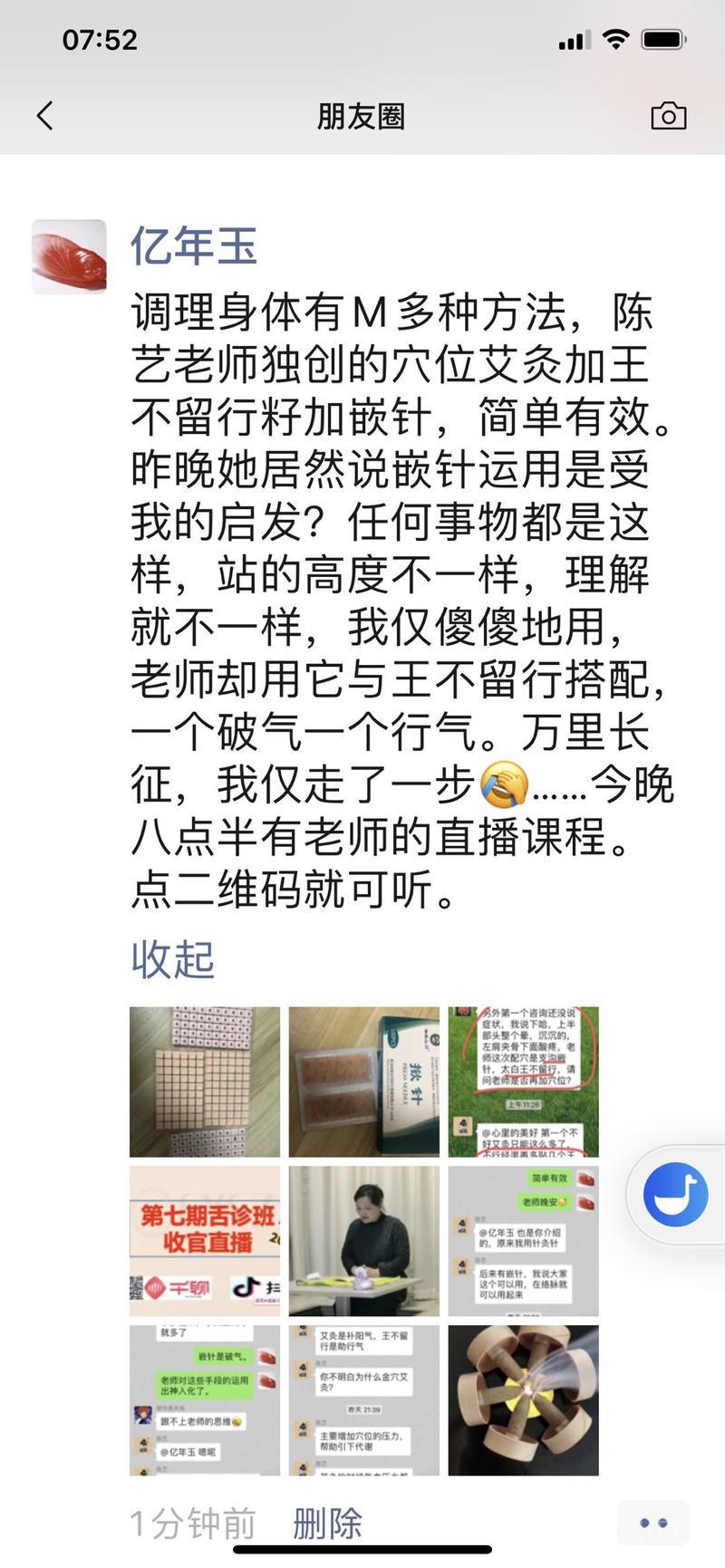The width and height of the screenshot is (725, 1568).
Task: View the photo of the woman at the table
Action: [x=364, y=1241]
